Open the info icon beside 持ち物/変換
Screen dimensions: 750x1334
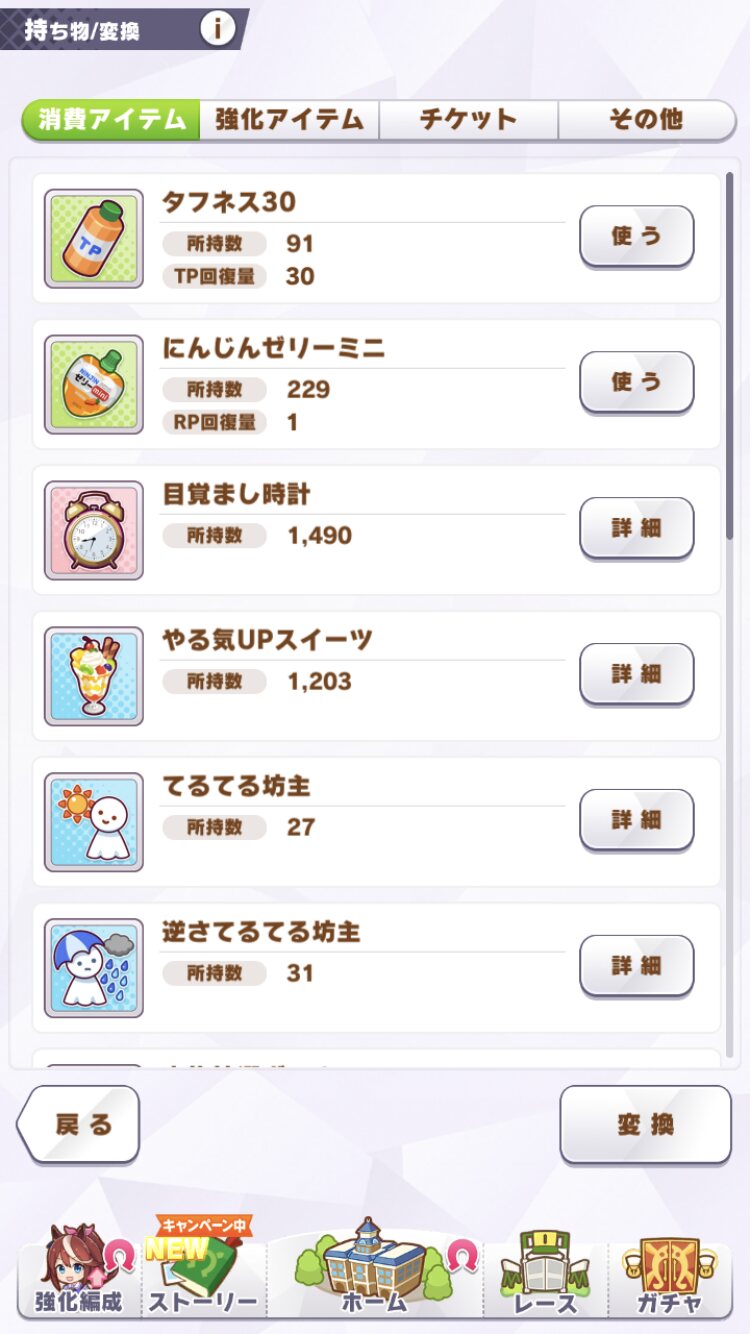[217, 29]
